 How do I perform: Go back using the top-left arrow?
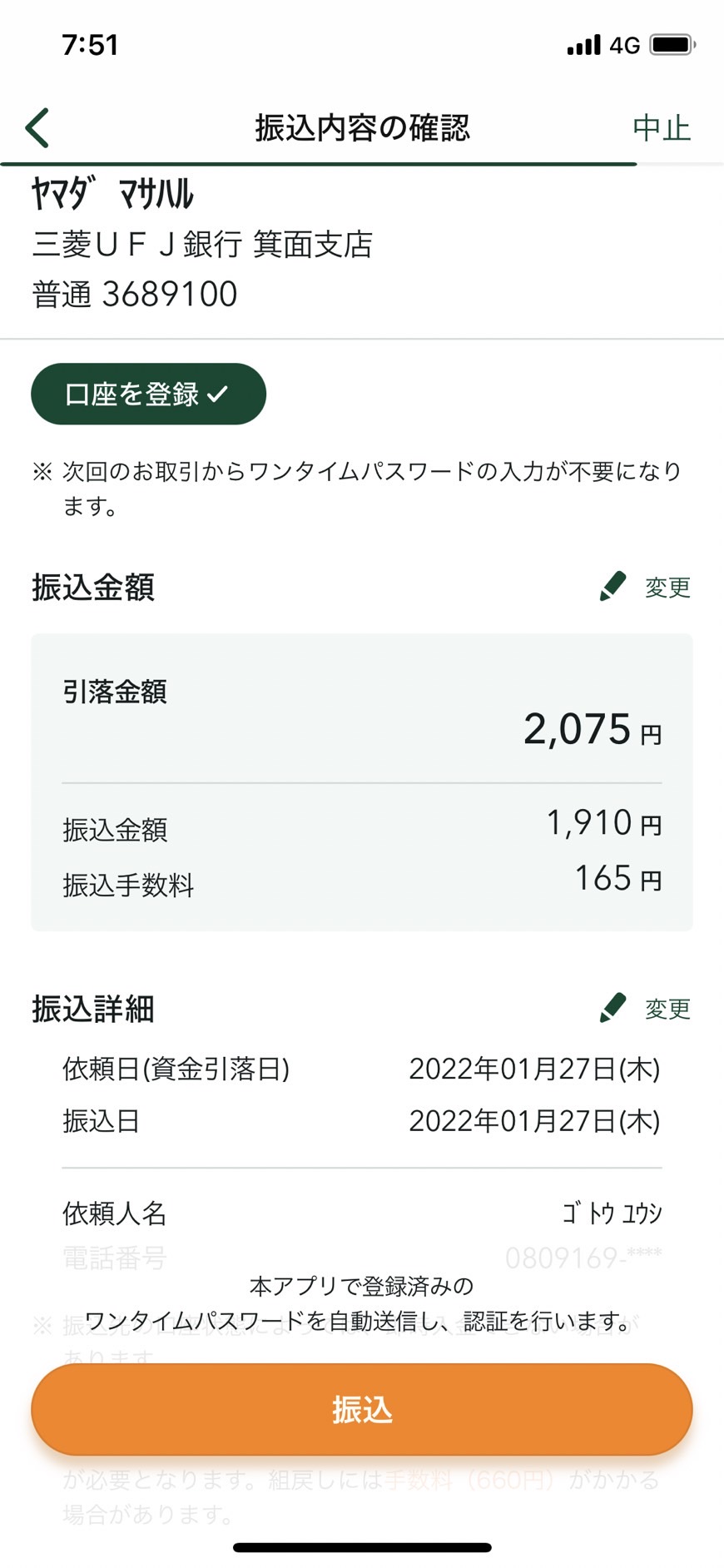tap(37, 128)
